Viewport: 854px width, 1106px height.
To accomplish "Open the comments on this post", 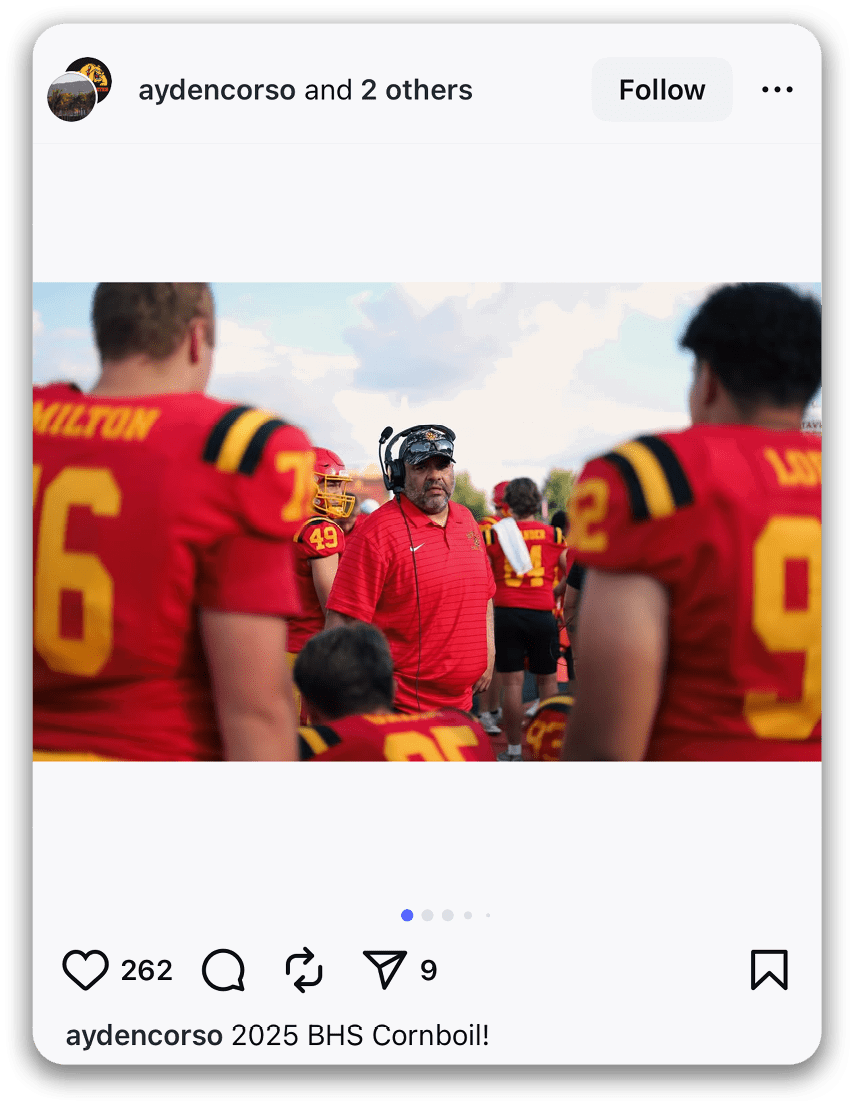I will 223,970.
